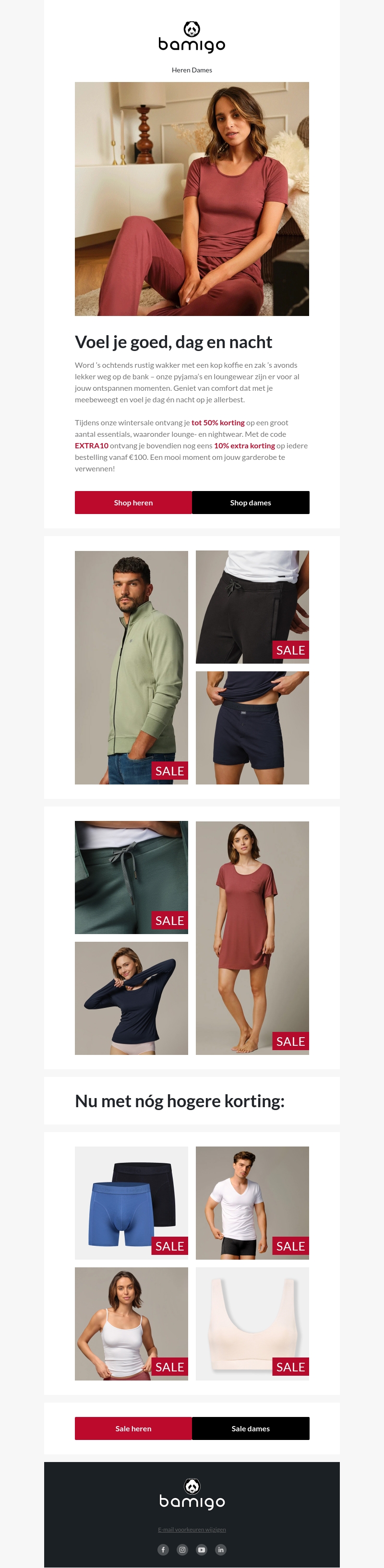Go to Sale heren
This screenshot has width=384, height=1568.
133,1428
